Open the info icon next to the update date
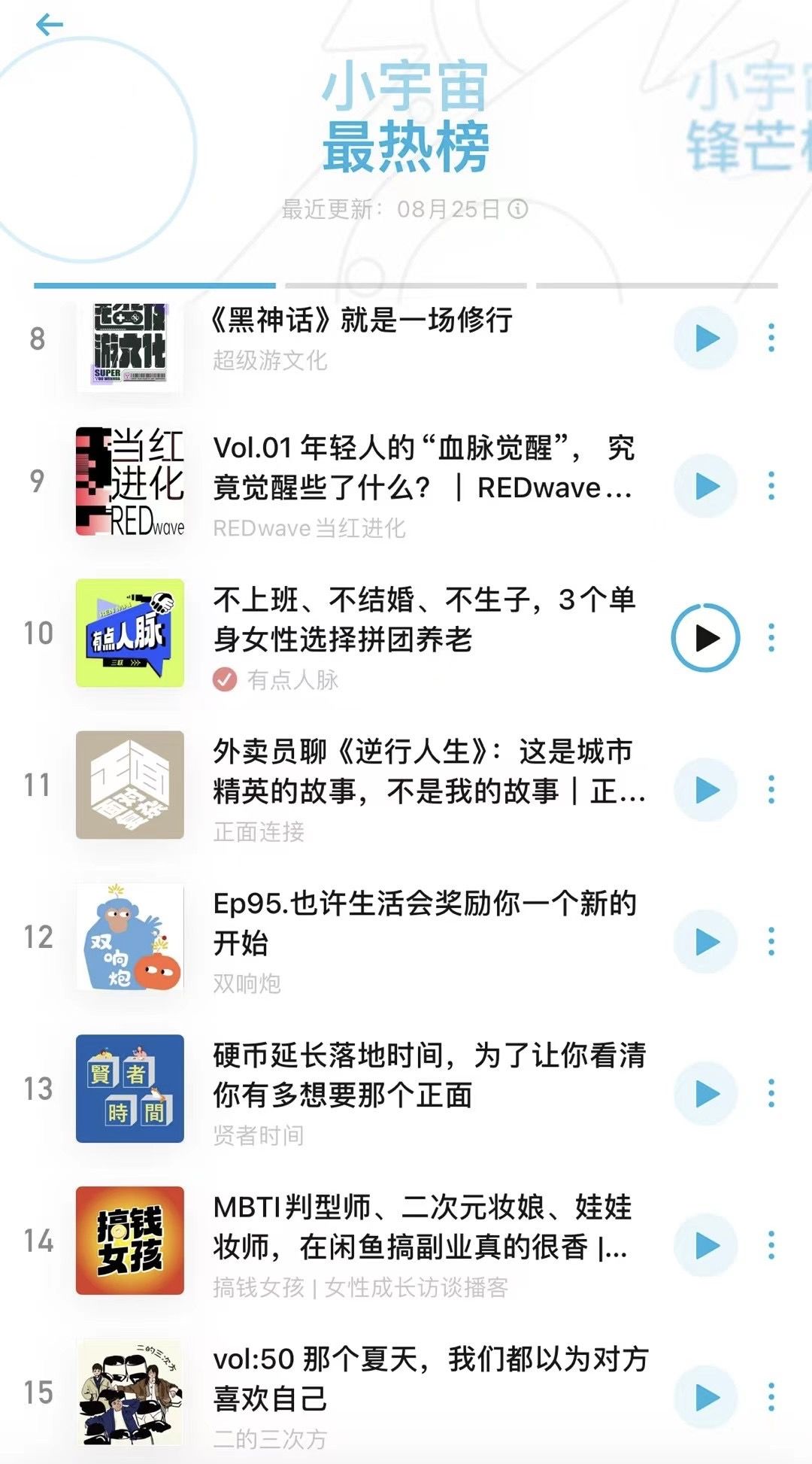This screenshot has height=1464, width=812. click(x=519, y=209)
